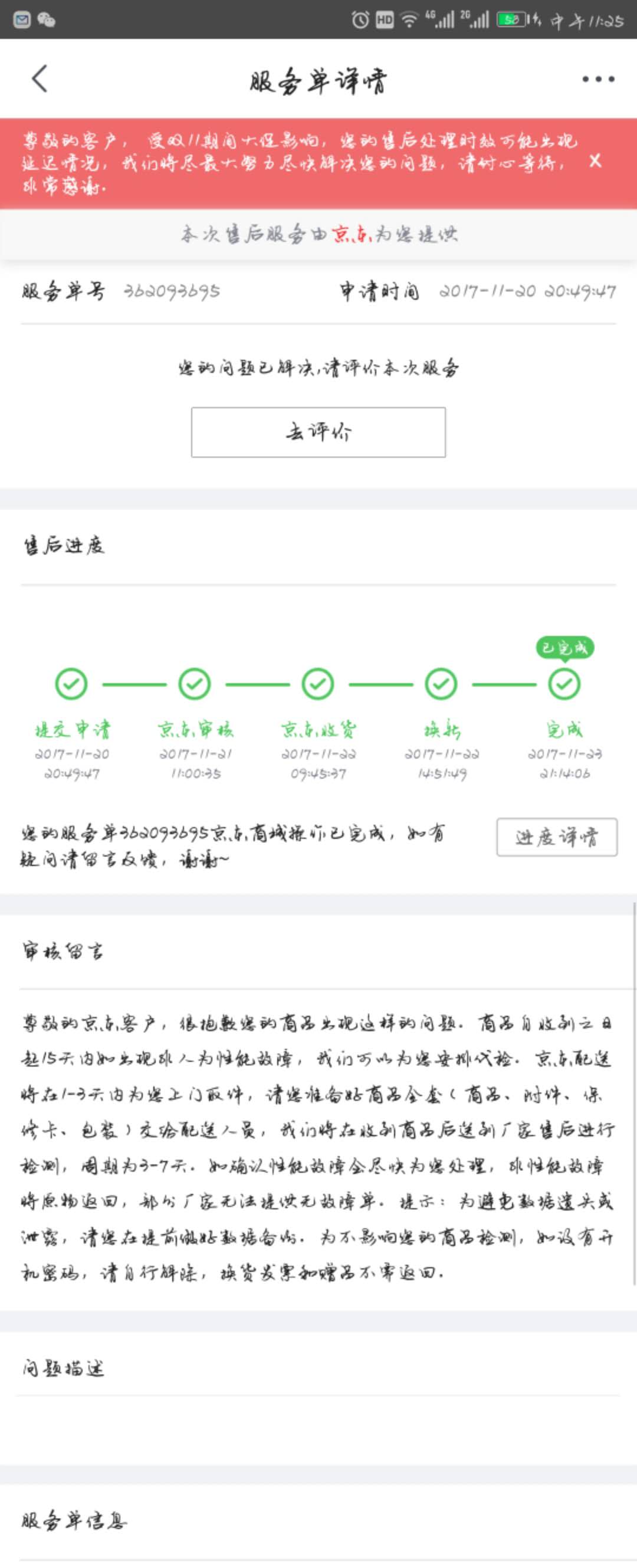This screenshot has width=637, height=1568.
Task: Tap 去评价 to rate this service
Action: pos(318,432)
